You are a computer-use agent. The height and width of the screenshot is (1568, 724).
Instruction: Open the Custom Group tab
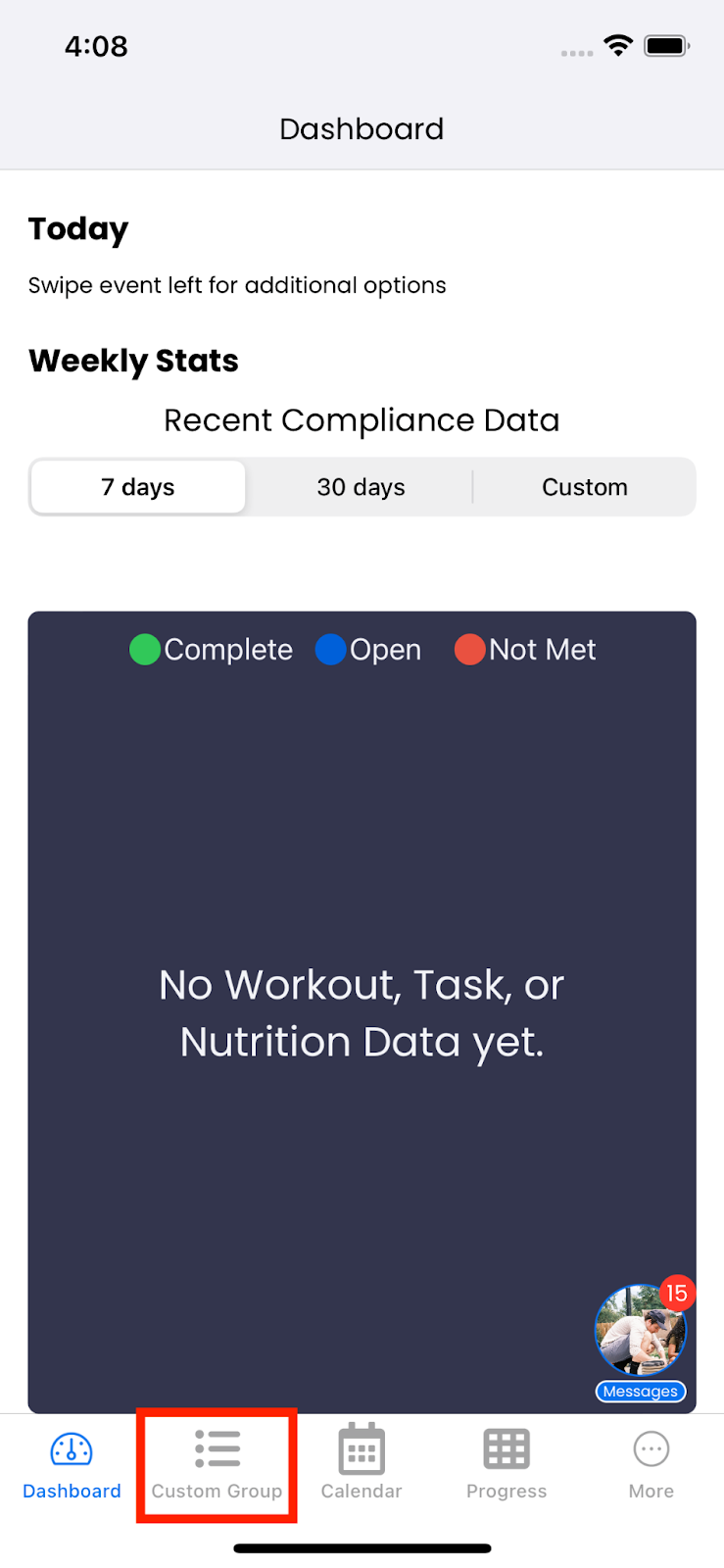point(217,1465)
